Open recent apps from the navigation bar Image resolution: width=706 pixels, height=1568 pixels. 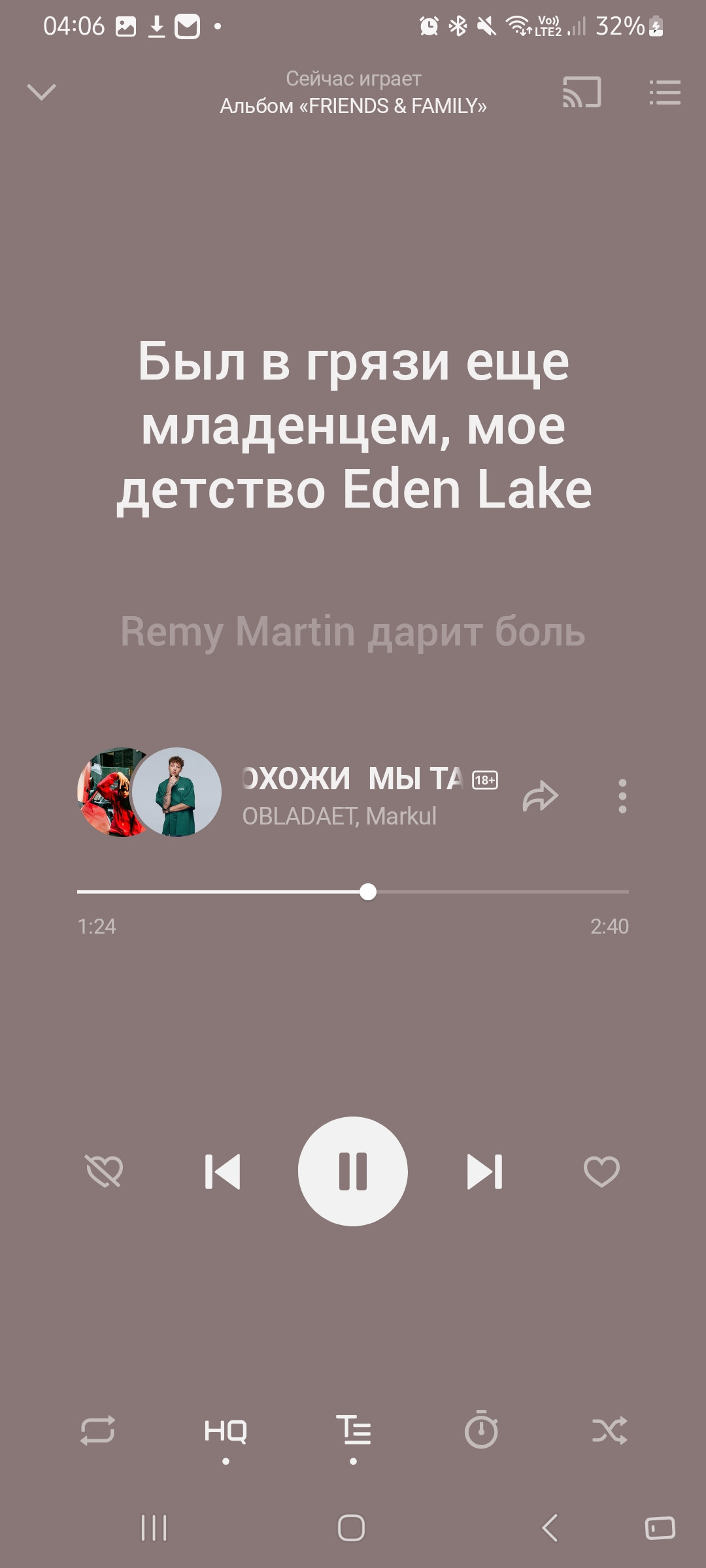pyautogui.click(x=154, y=1527)
